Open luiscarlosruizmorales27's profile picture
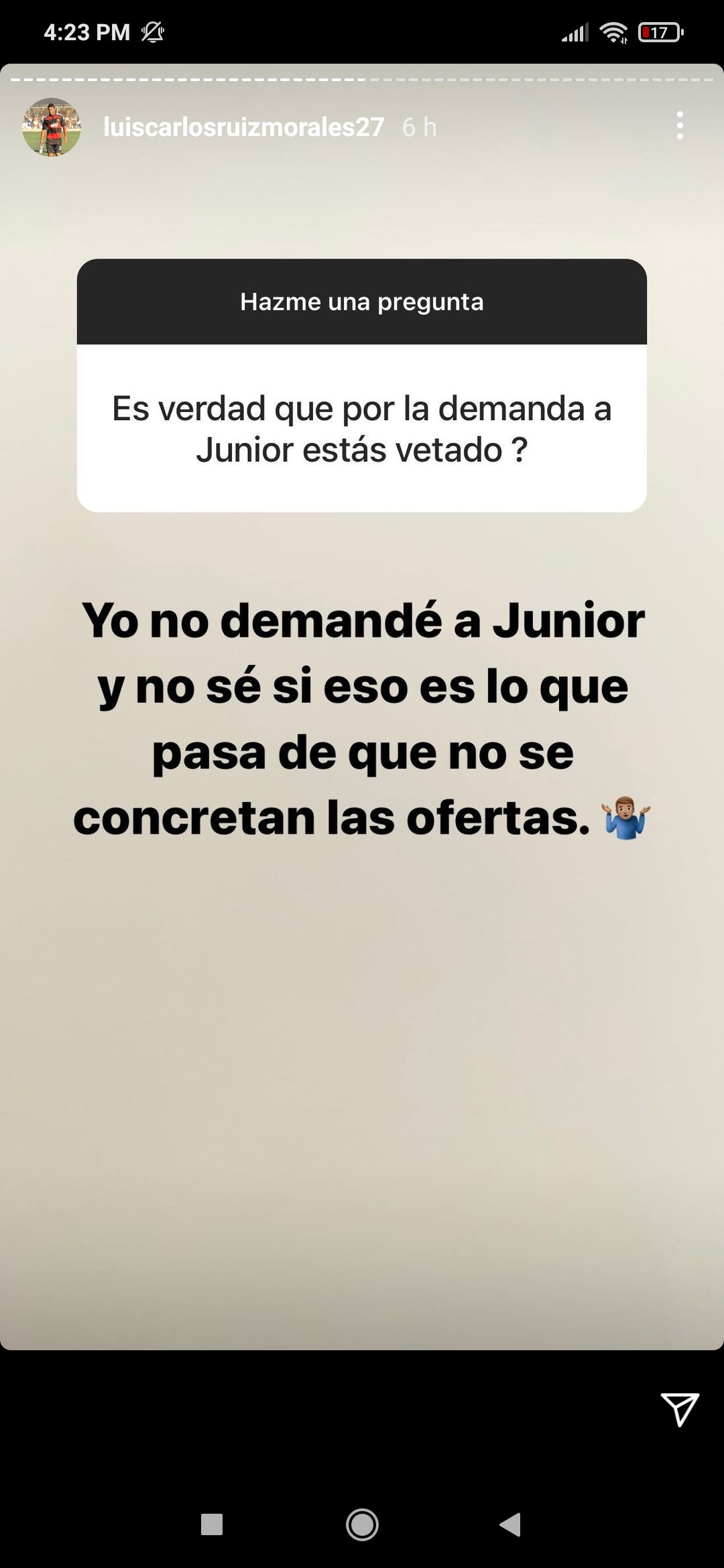This screenshot has width=724, height=1568. coord(48,127)
